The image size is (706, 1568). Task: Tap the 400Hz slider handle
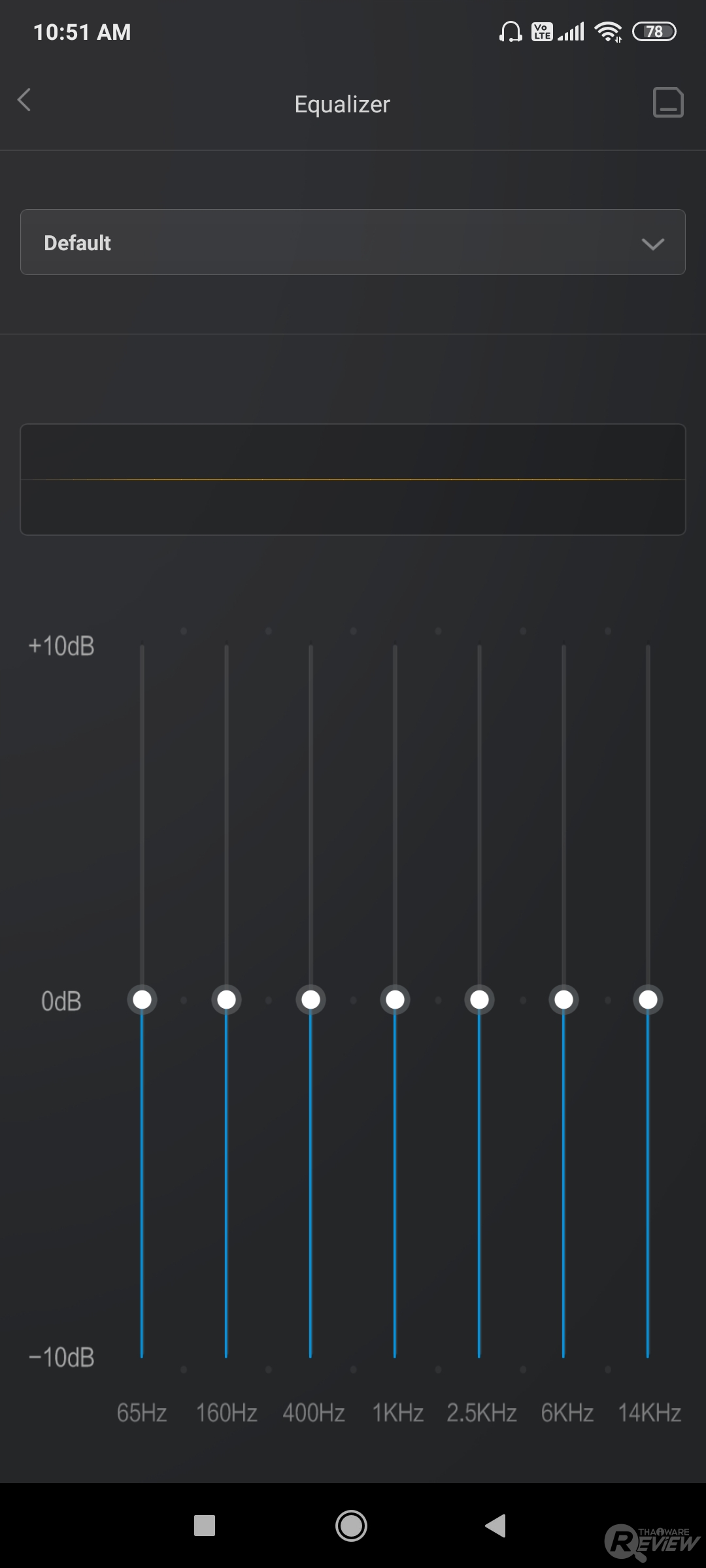tap(311, 1000)
